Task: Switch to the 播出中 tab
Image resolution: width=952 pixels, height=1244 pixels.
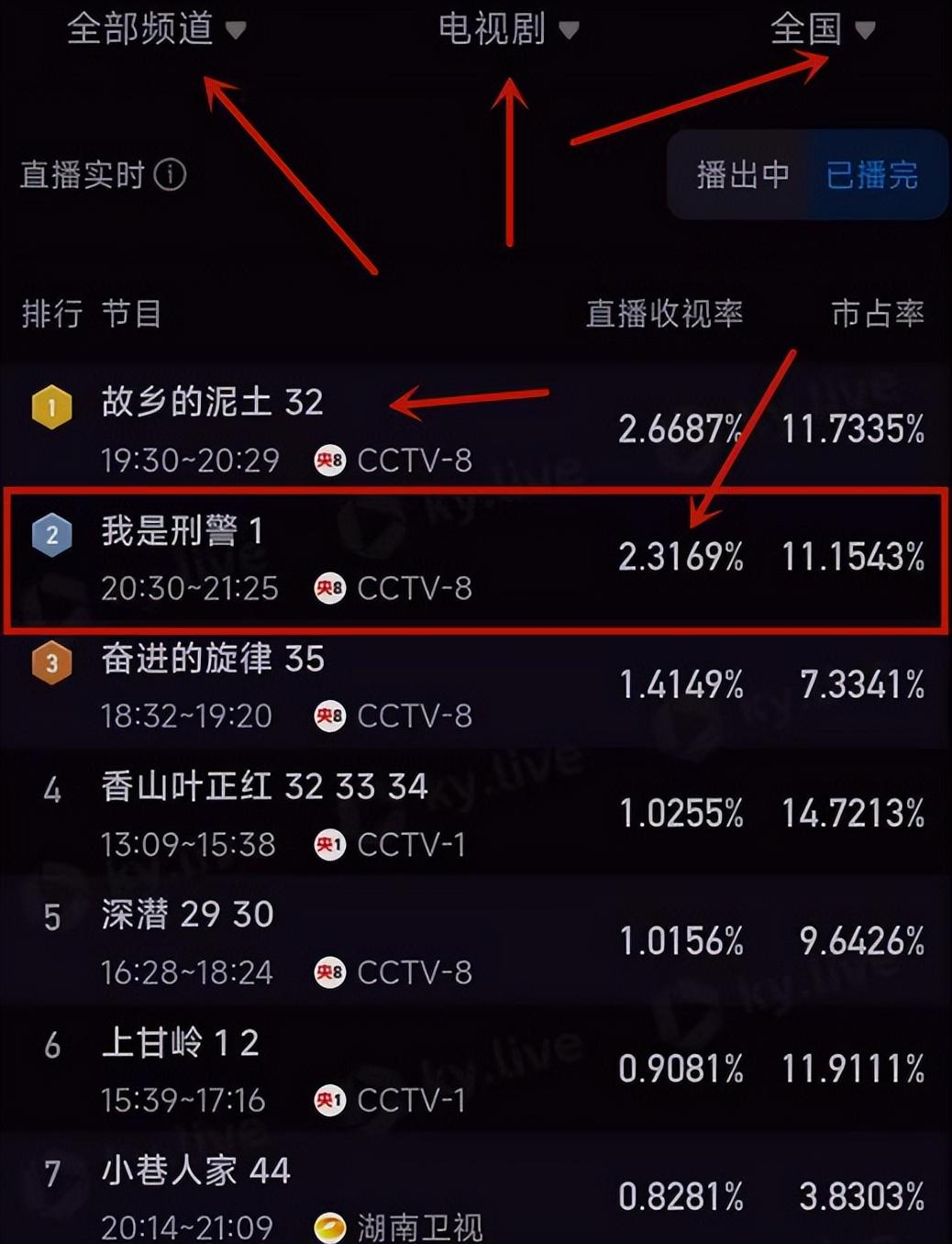Action: 742,174
